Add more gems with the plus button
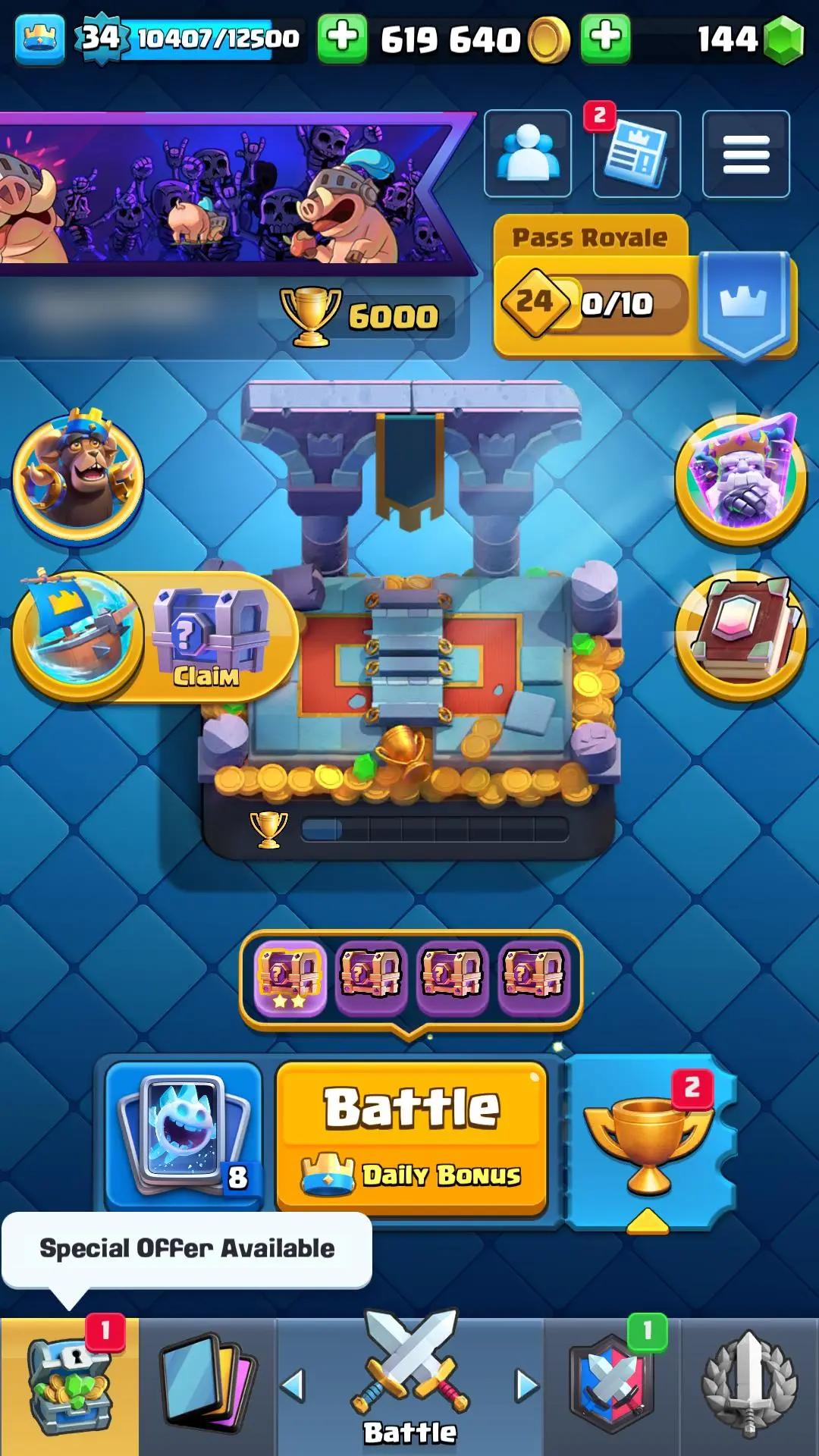Screen dimensions: 819x1456 [x=605, y=38]
